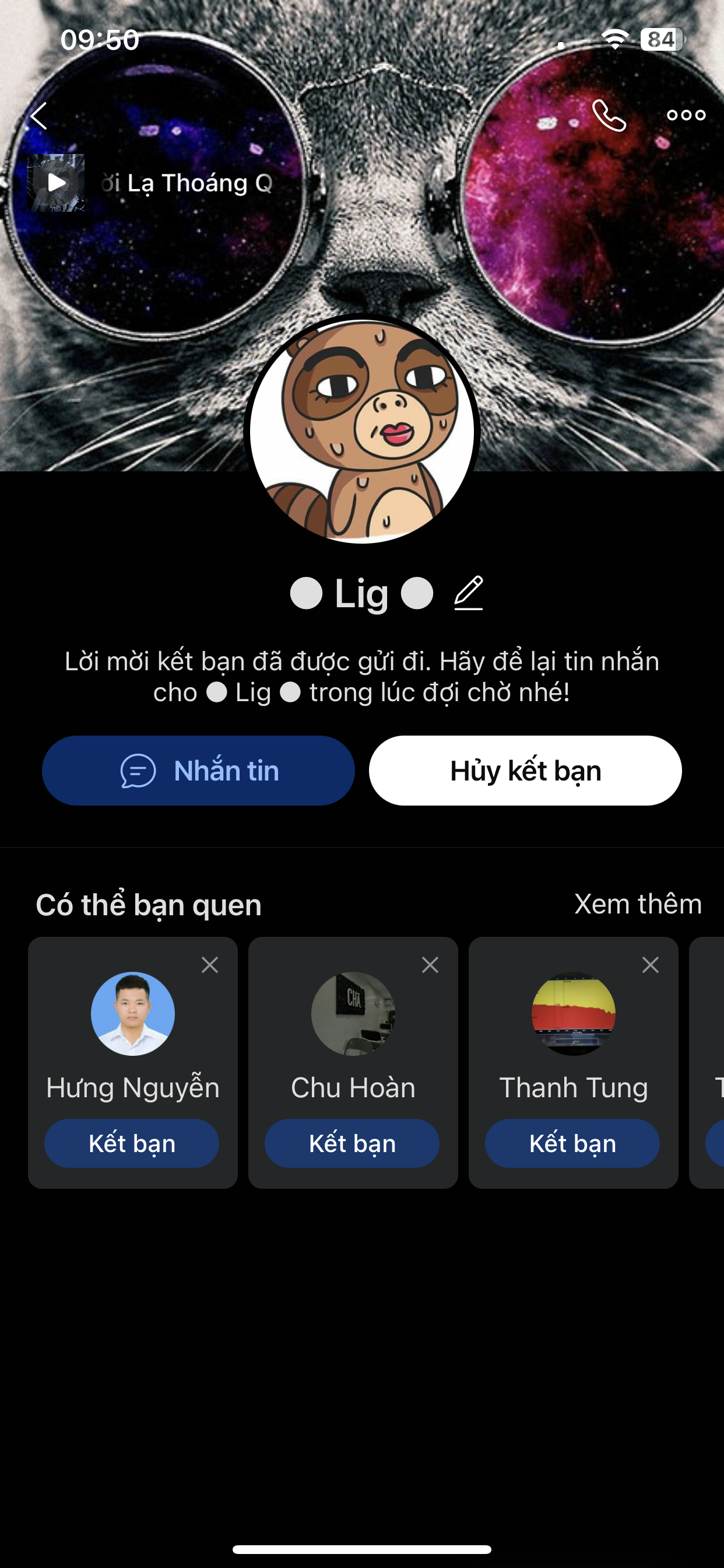Select Kết bạn for Thanh Tung

[572, 1143]
